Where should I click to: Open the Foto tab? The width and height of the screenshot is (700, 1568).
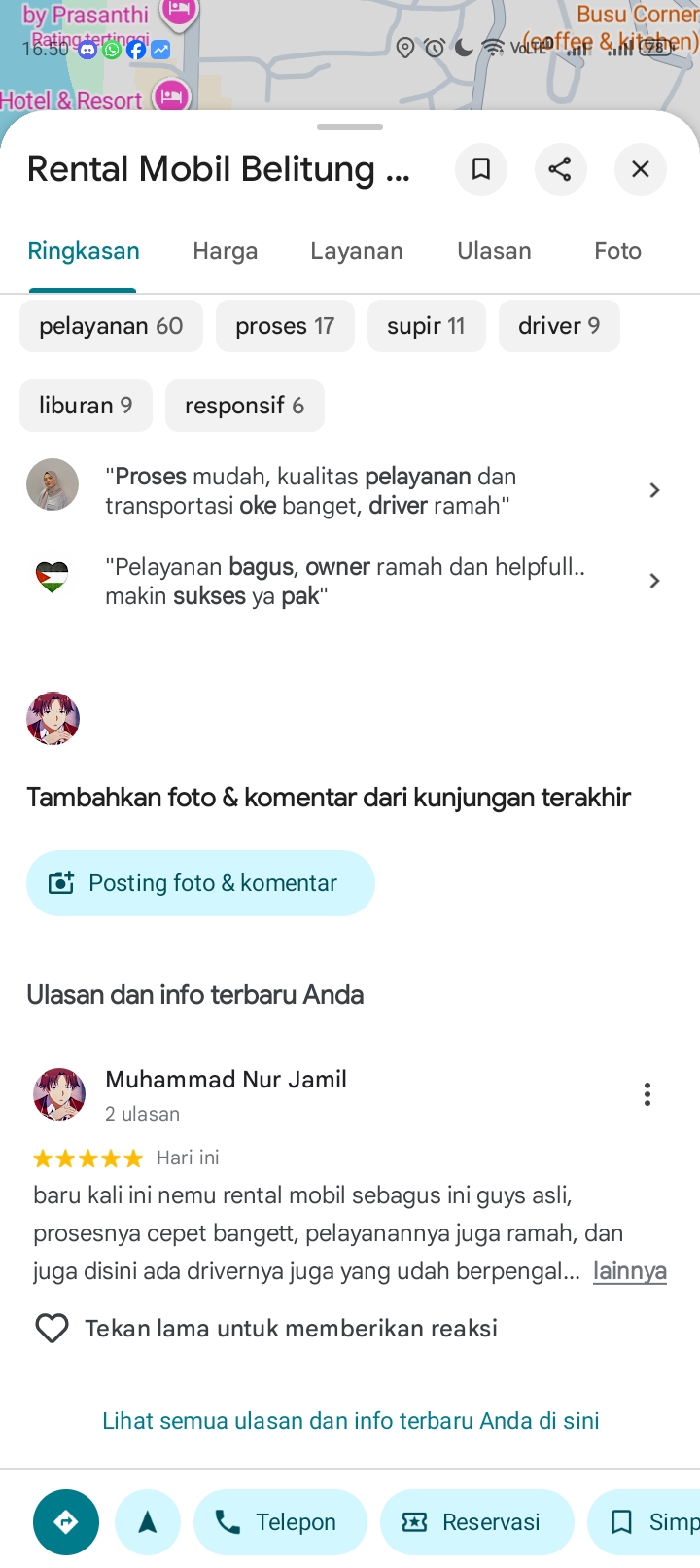click(617, 251)
